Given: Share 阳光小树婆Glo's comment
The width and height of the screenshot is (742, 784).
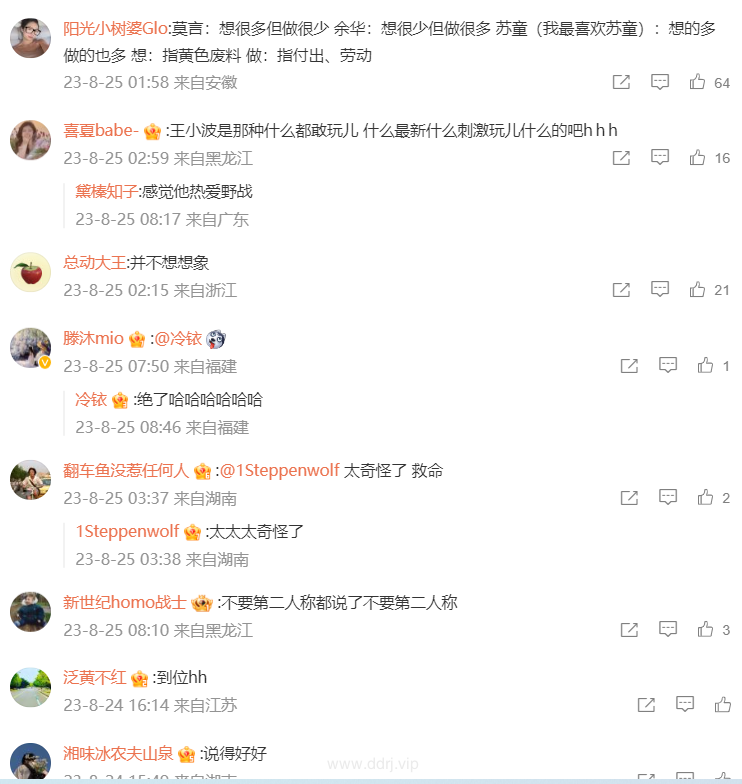Looking at the screenshot, I should (621, 82).
